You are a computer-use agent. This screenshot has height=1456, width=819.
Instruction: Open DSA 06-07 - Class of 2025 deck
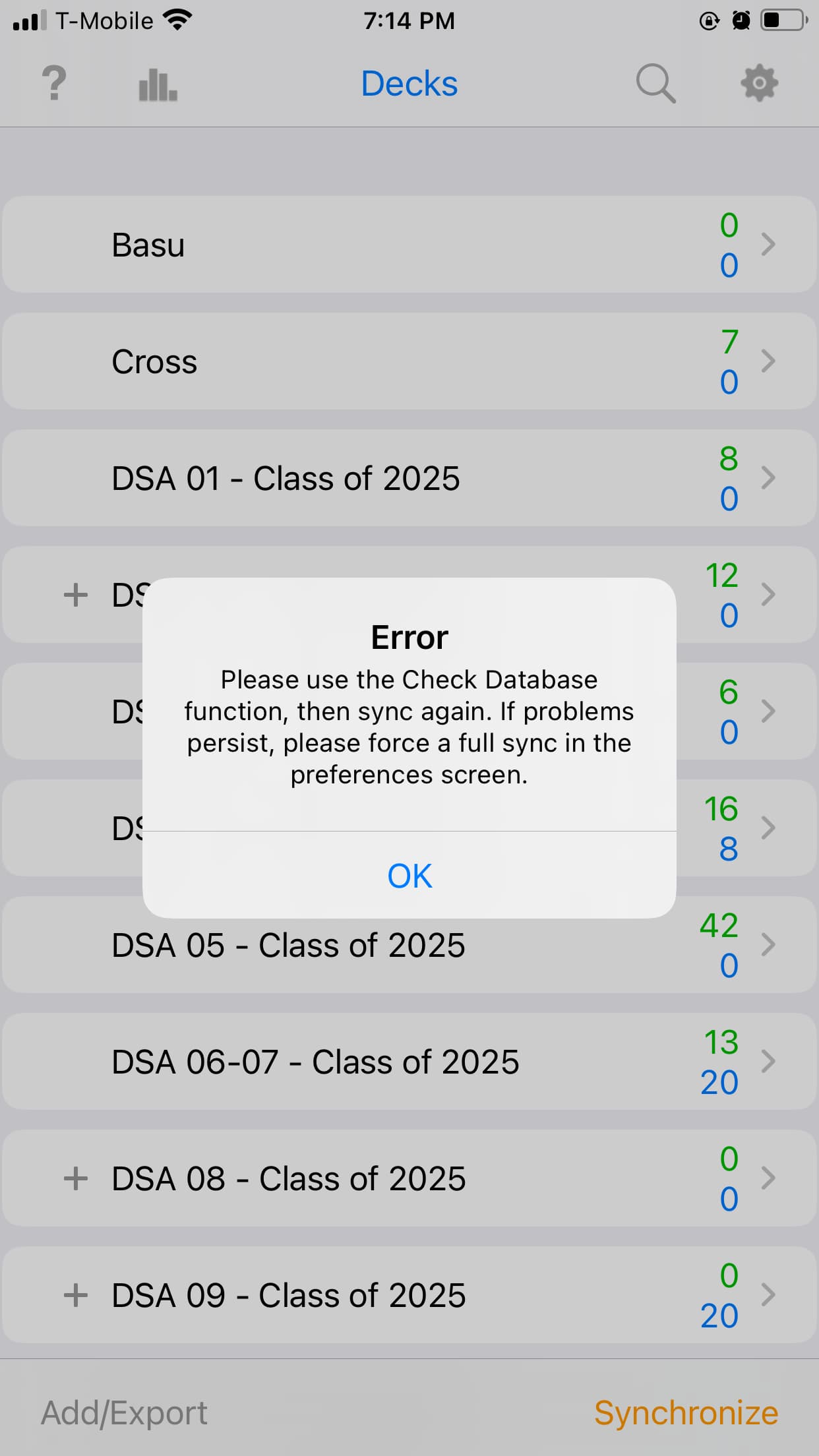coord(409,1062)
